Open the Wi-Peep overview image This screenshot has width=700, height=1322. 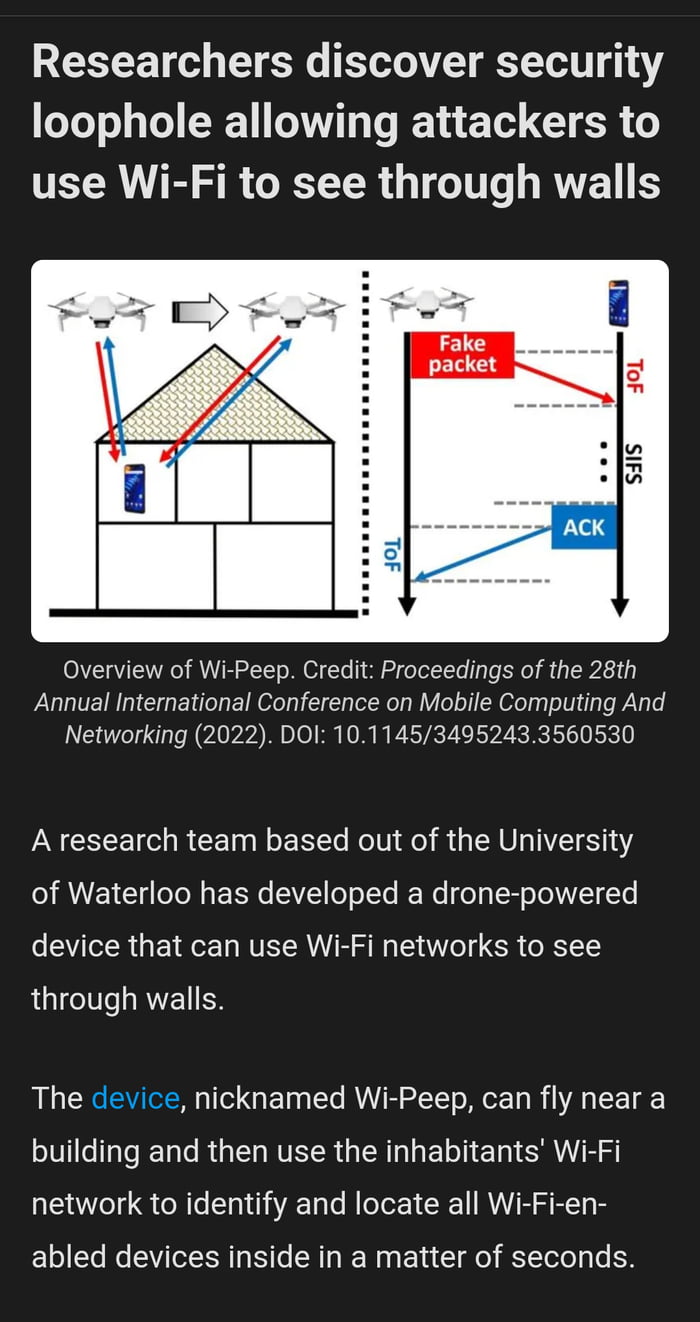[350, 450]
